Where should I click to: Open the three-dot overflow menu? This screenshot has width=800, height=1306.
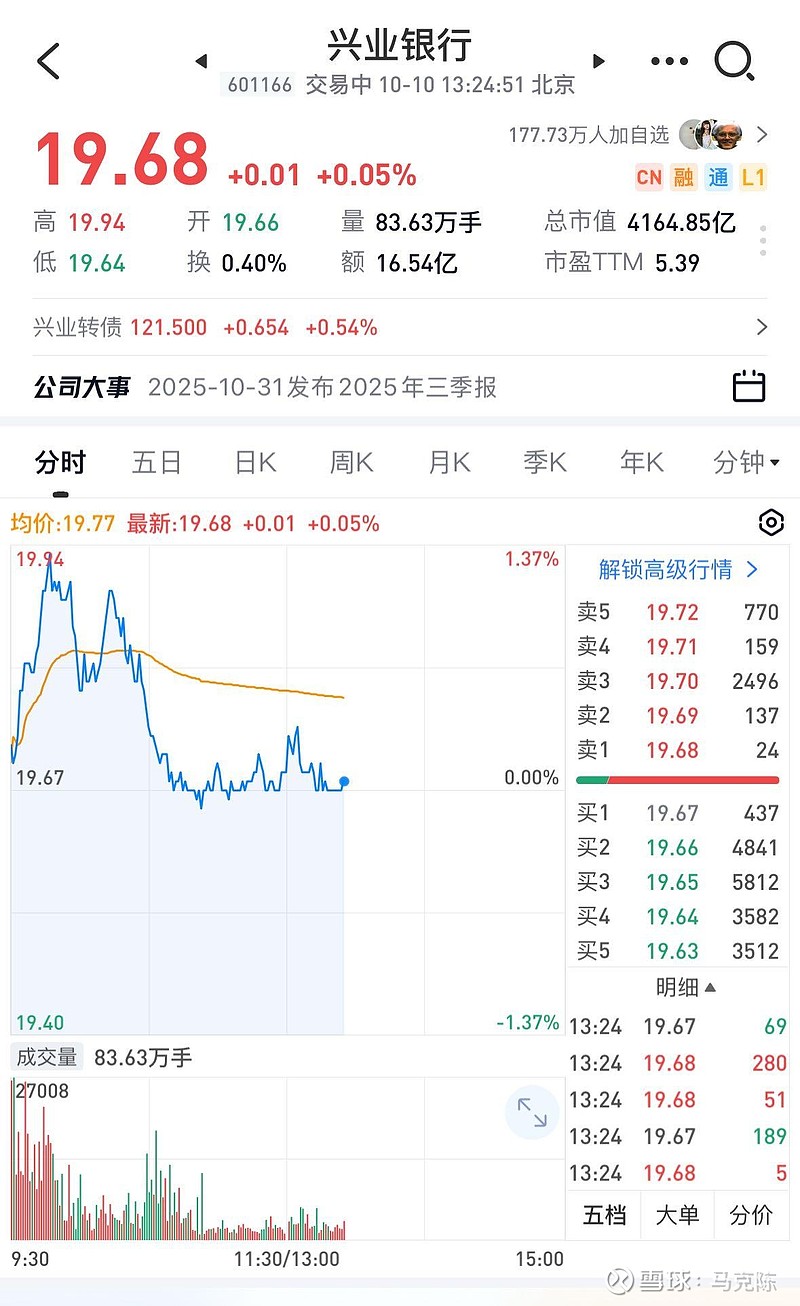pos(669,62)
